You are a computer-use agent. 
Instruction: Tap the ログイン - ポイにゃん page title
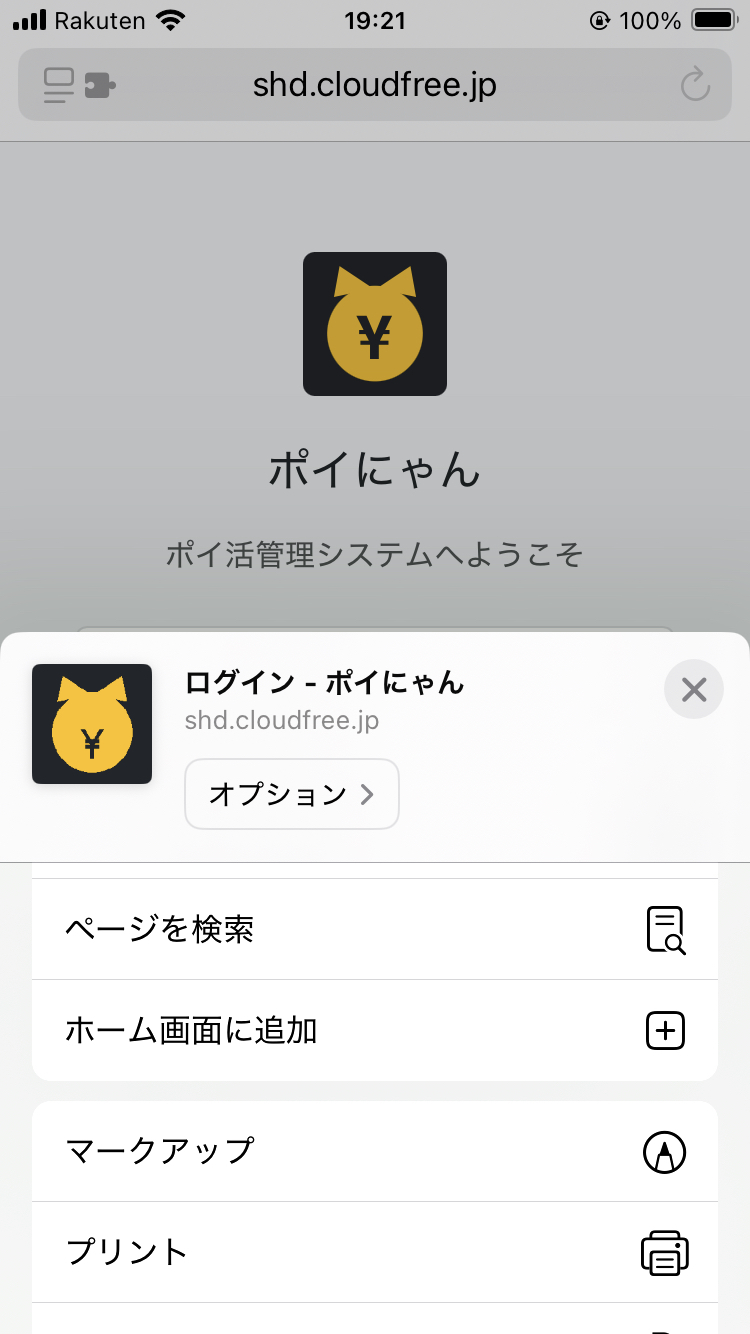pos(322,683)
